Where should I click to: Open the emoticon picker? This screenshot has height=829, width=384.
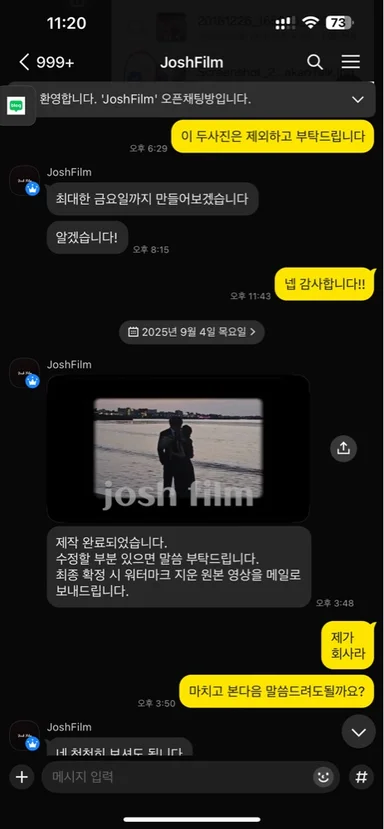coord(323,777)
